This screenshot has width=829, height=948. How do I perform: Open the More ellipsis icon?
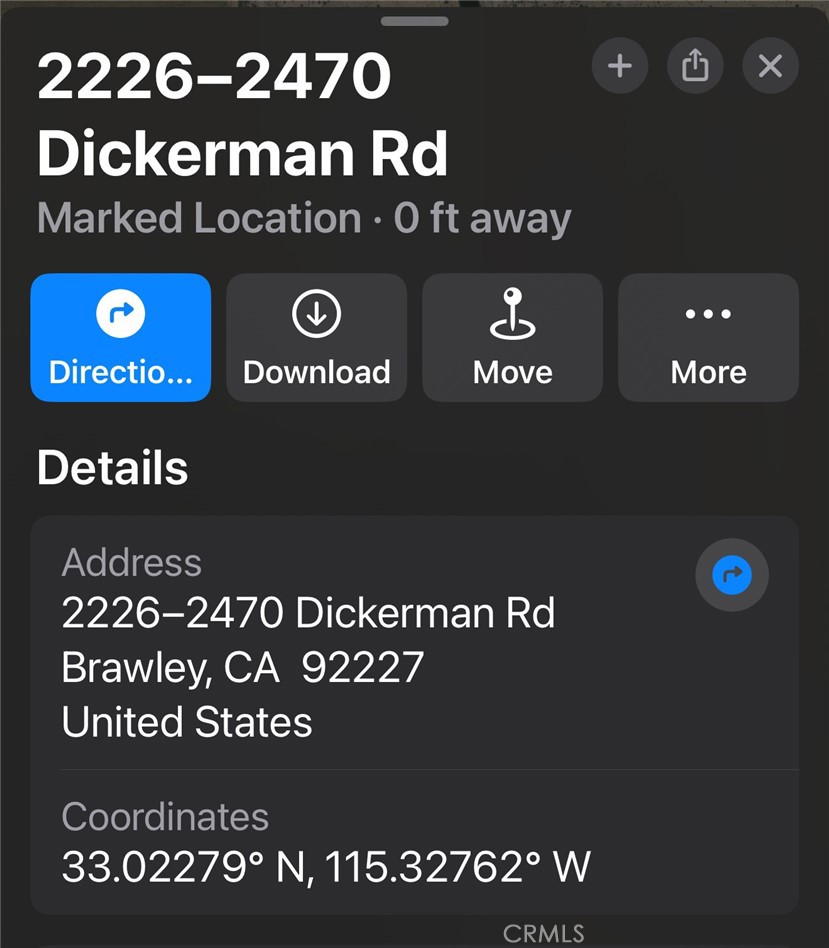pos(707,312)
